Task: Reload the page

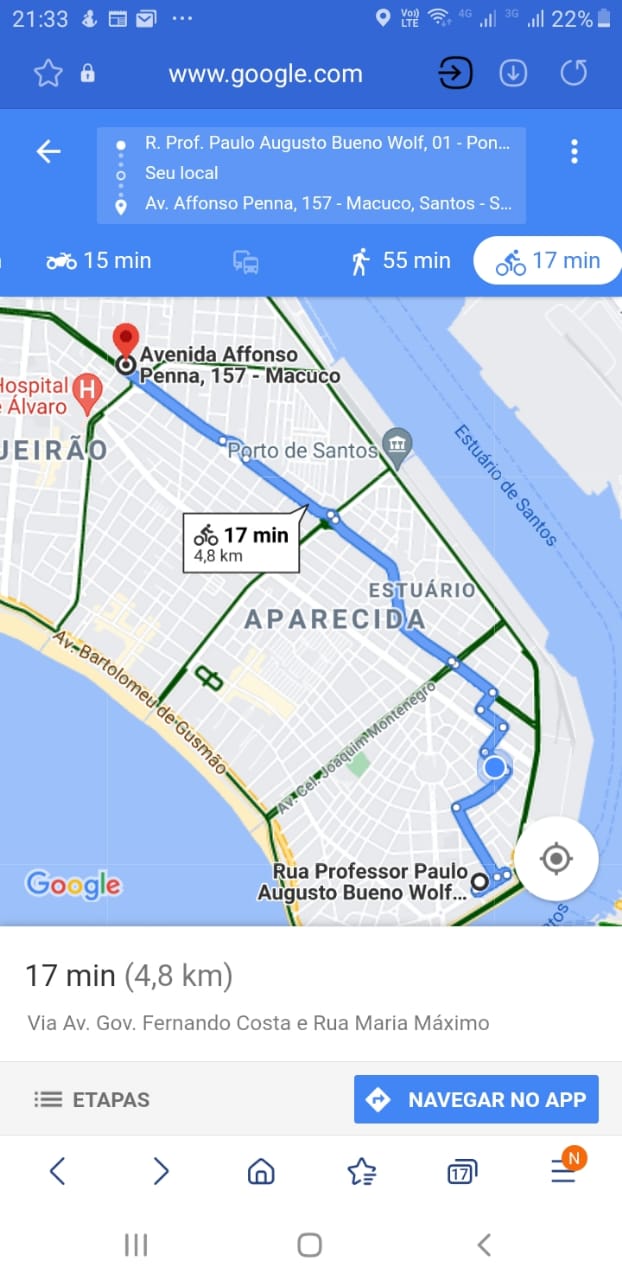Action: click(573, 73)
